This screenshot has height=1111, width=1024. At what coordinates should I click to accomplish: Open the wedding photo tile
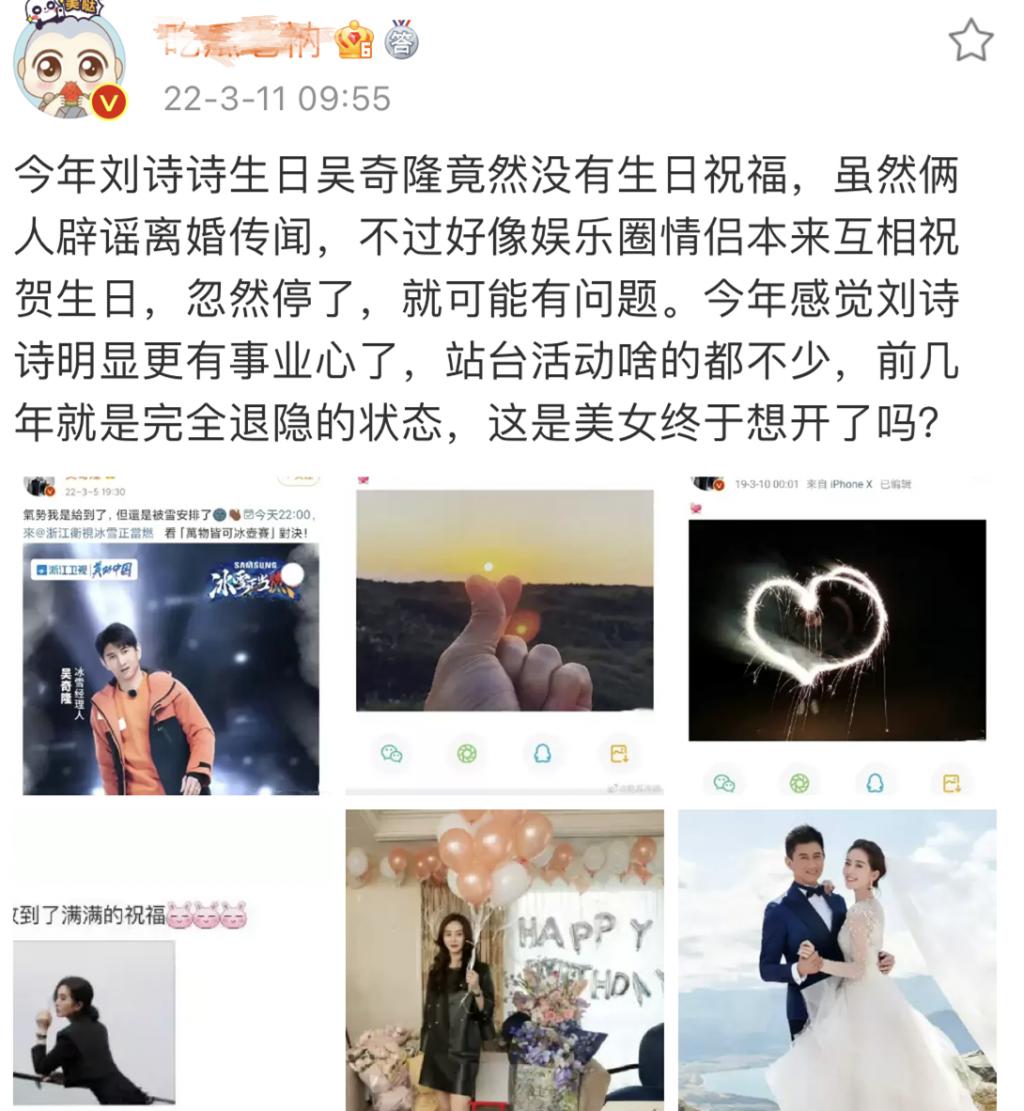click(837, 960)
